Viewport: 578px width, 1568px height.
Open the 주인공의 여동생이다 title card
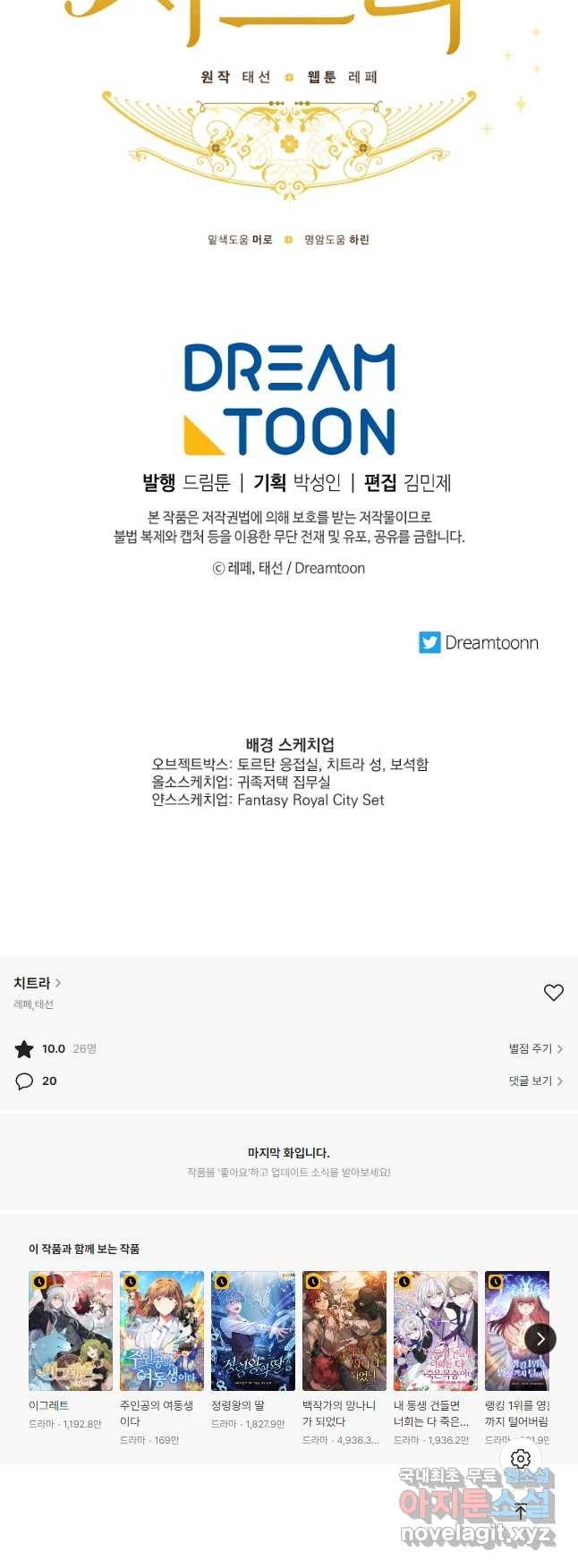pos(162,1331)
